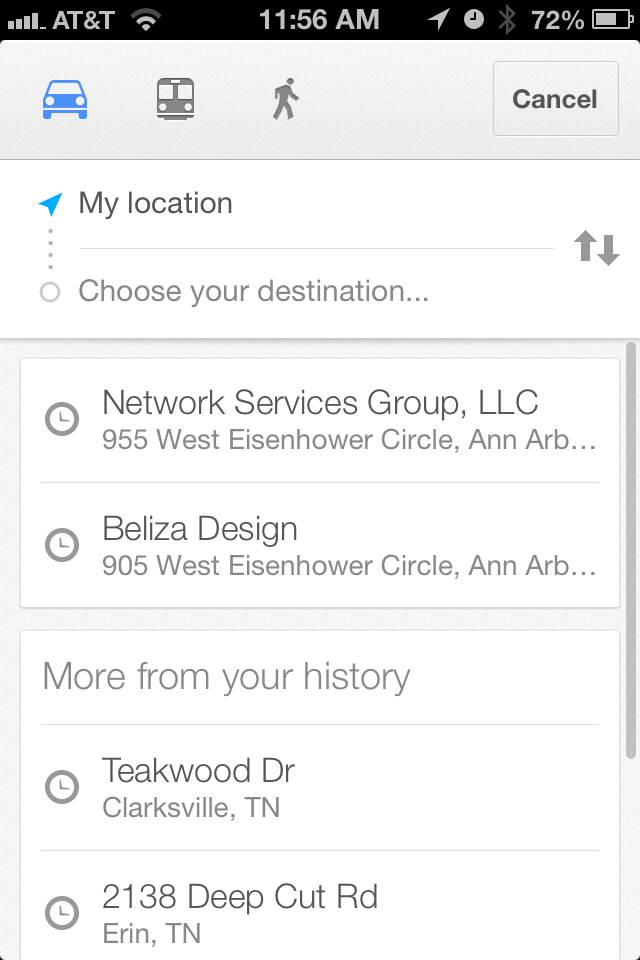Pick Teakwood Dr in Clarksville
Image resolution: width=640 pixels, height=960 pixels.
(320, 788)
